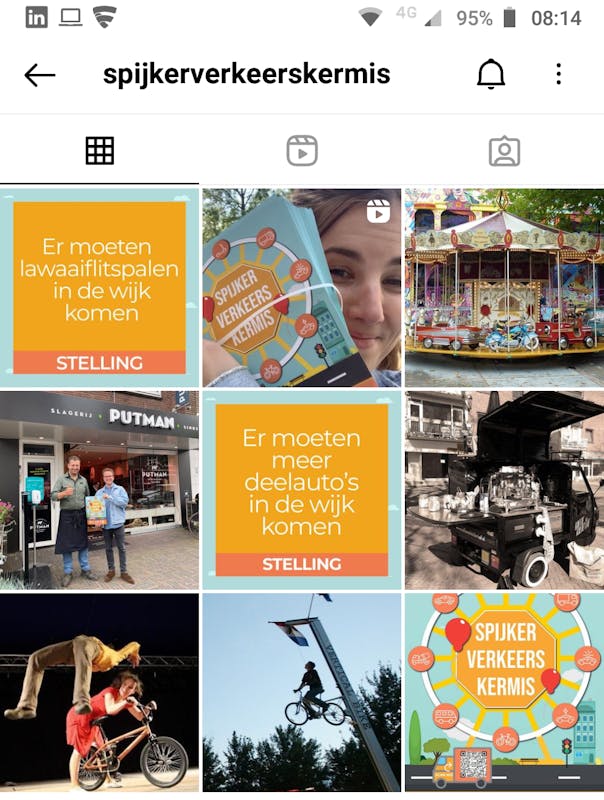Switch to the Reels tab

(302, 151)
